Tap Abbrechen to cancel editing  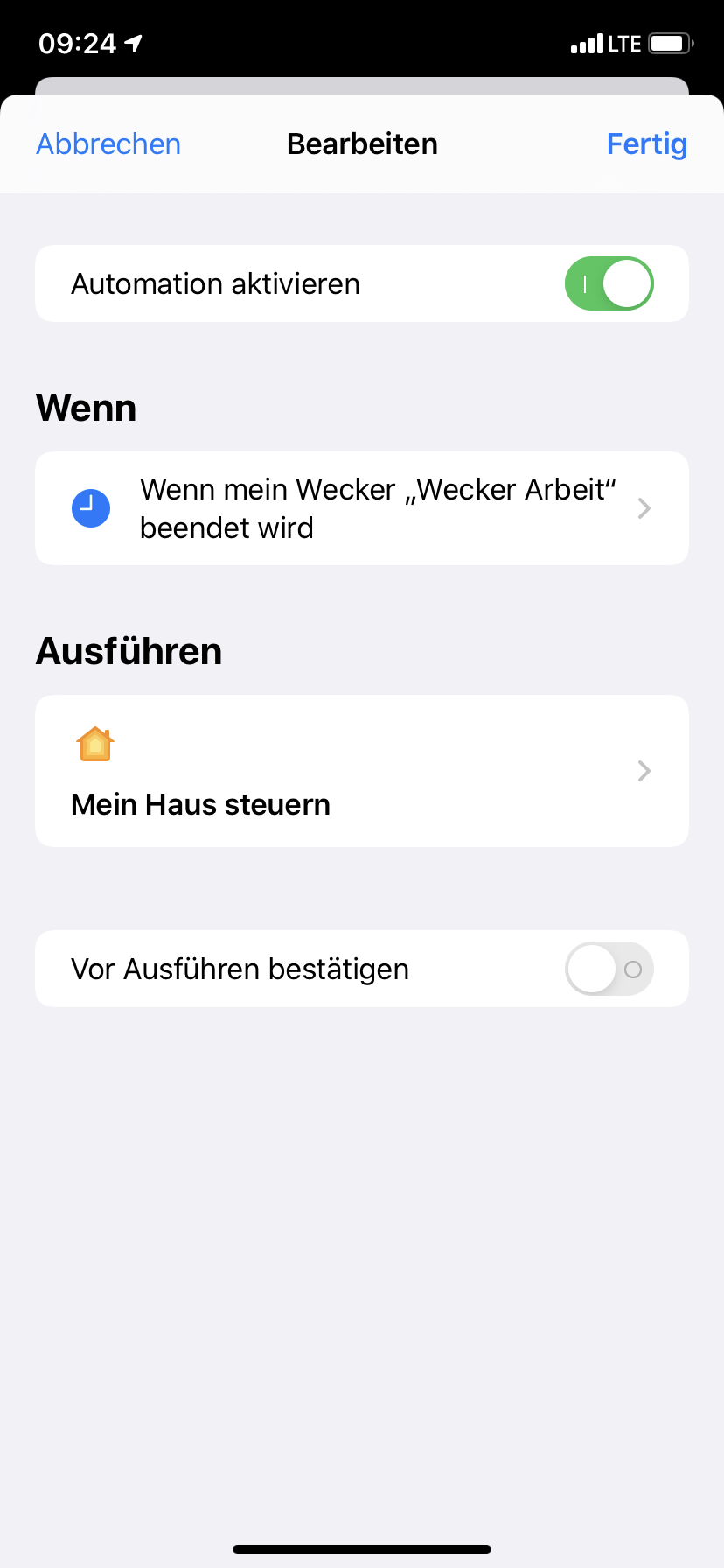[108, 144]
